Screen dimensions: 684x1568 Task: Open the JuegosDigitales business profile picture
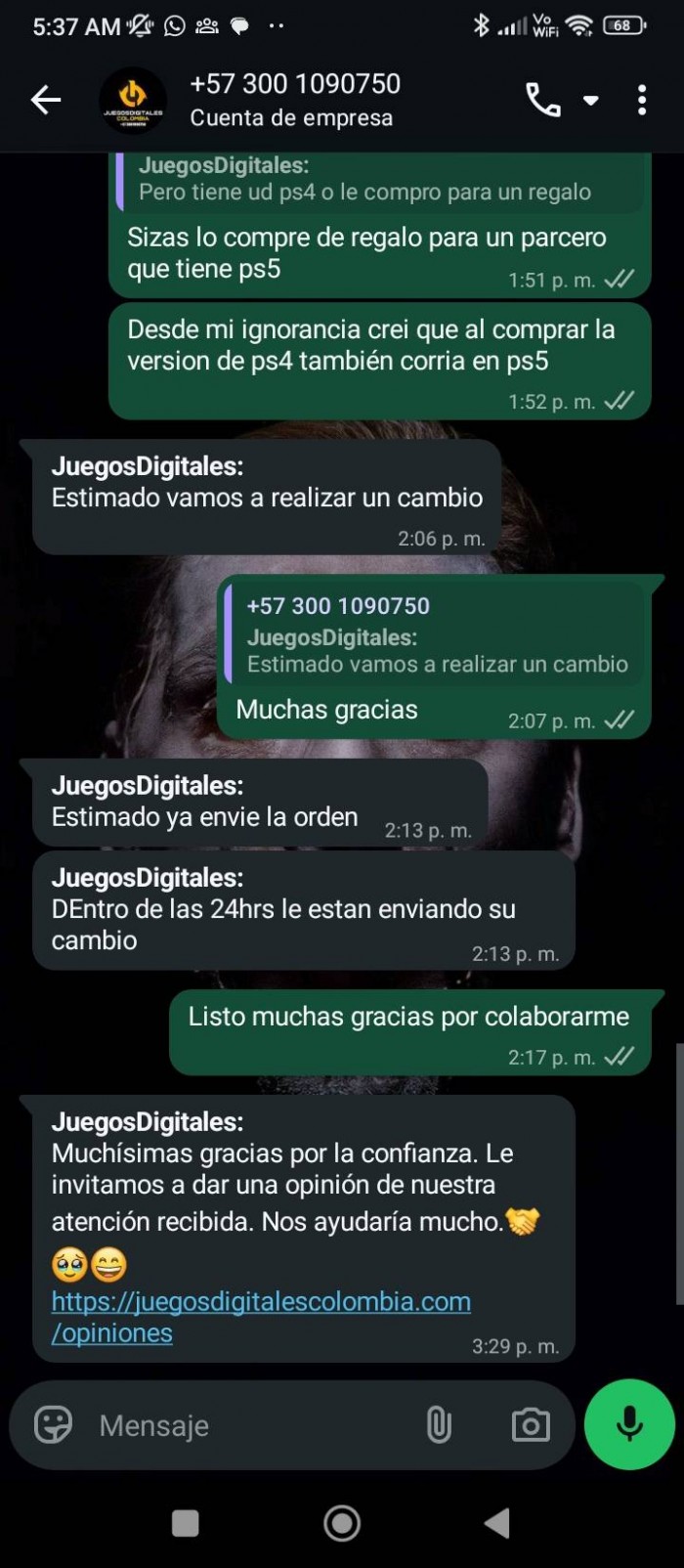tap(133, 100)
